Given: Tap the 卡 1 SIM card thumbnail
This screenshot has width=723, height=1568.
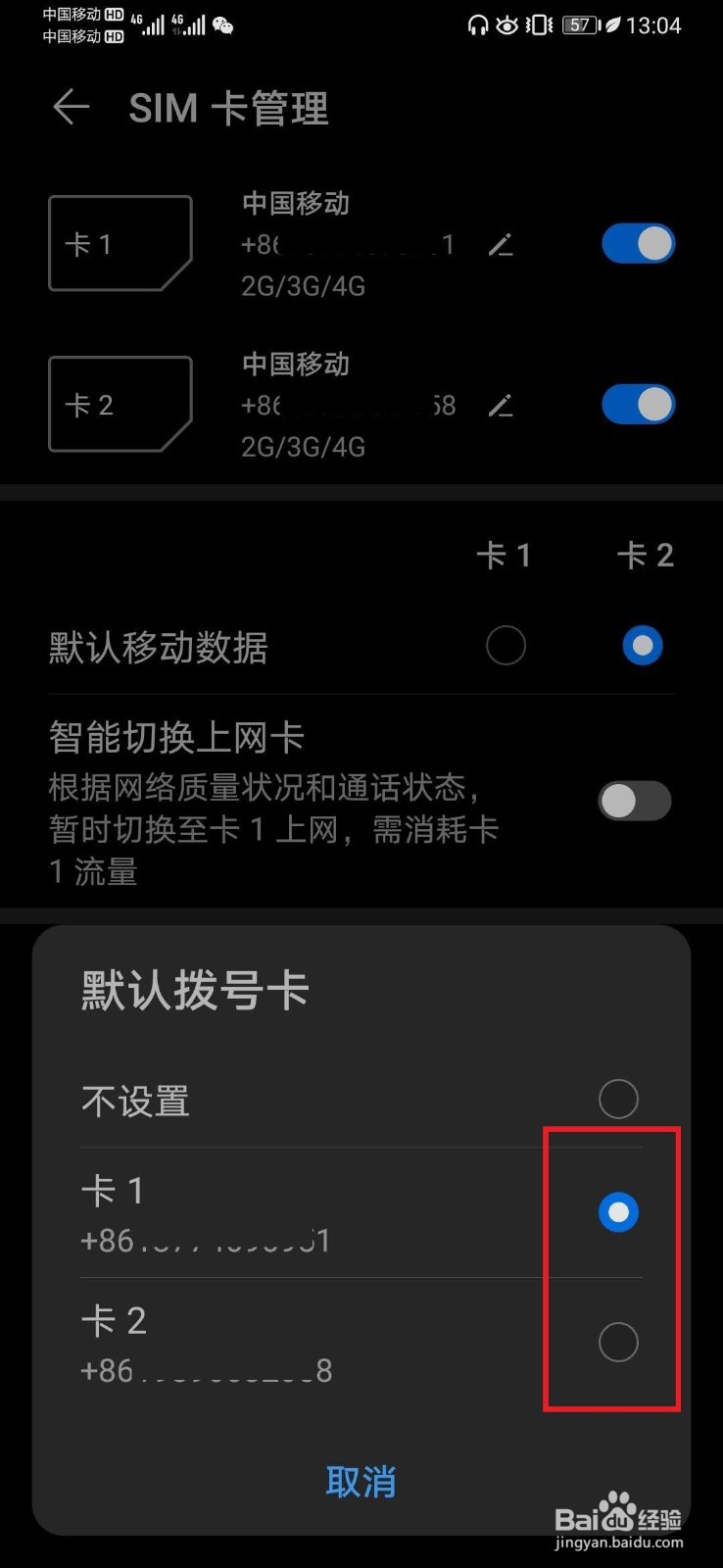Looking at the screenshot, I should [x=120, y=242].
